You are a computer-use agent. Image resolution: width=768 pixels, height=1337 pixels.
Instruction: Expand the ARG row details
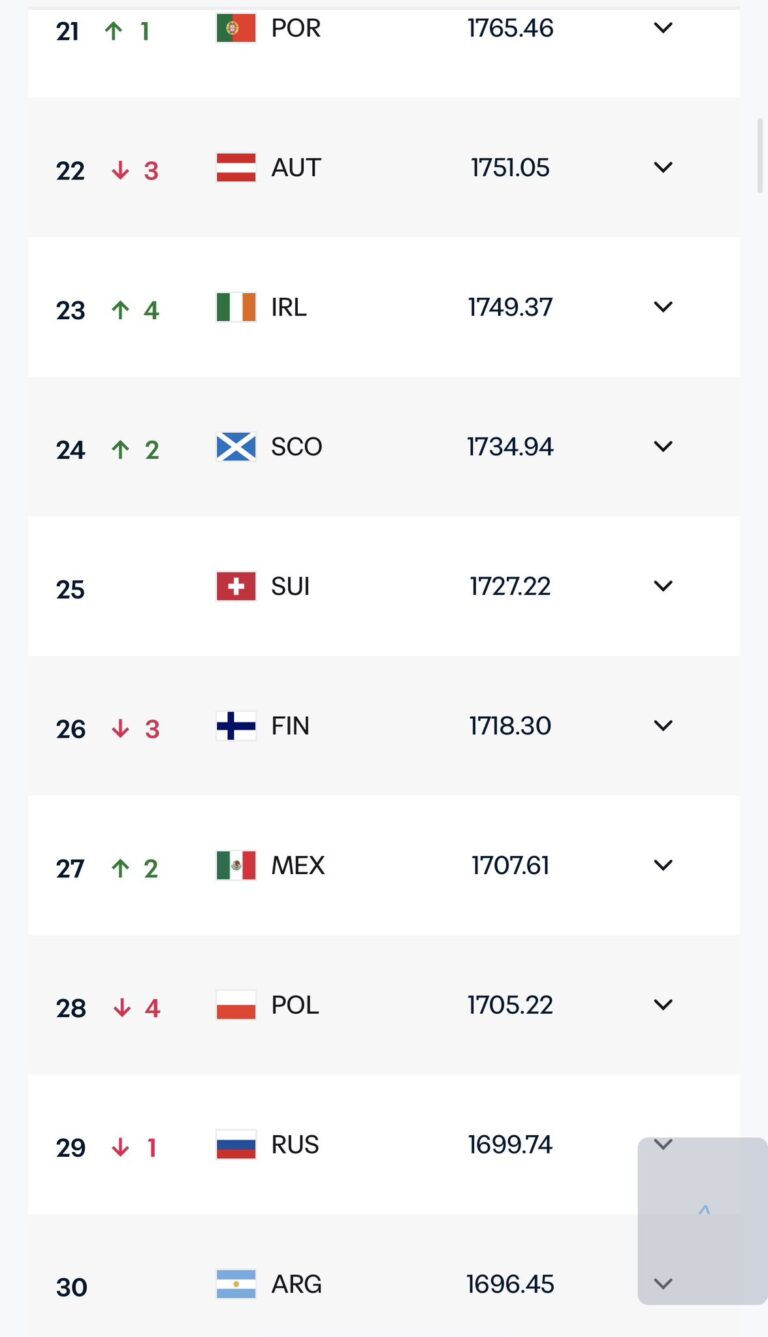(662, 1284)
